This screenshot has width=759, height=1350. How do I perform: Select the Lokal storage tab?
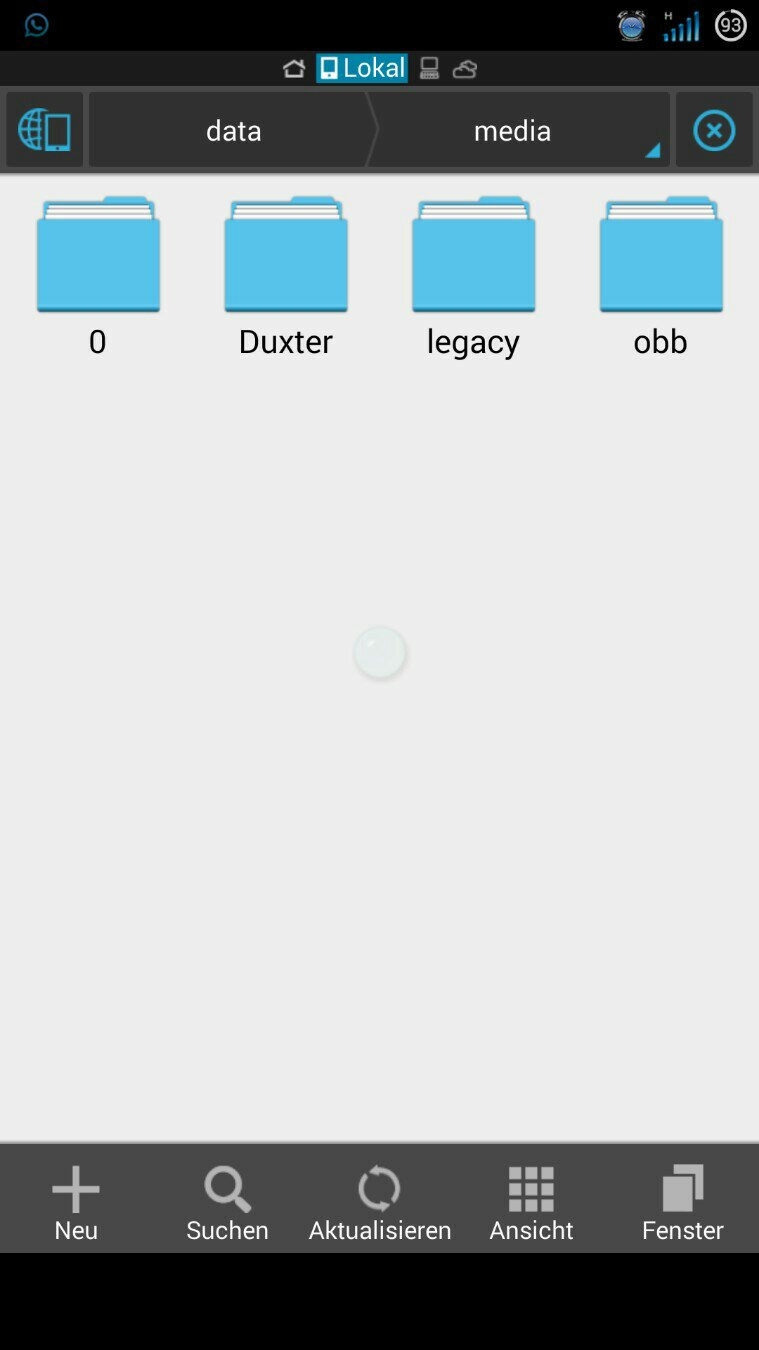tap(362, 68)
